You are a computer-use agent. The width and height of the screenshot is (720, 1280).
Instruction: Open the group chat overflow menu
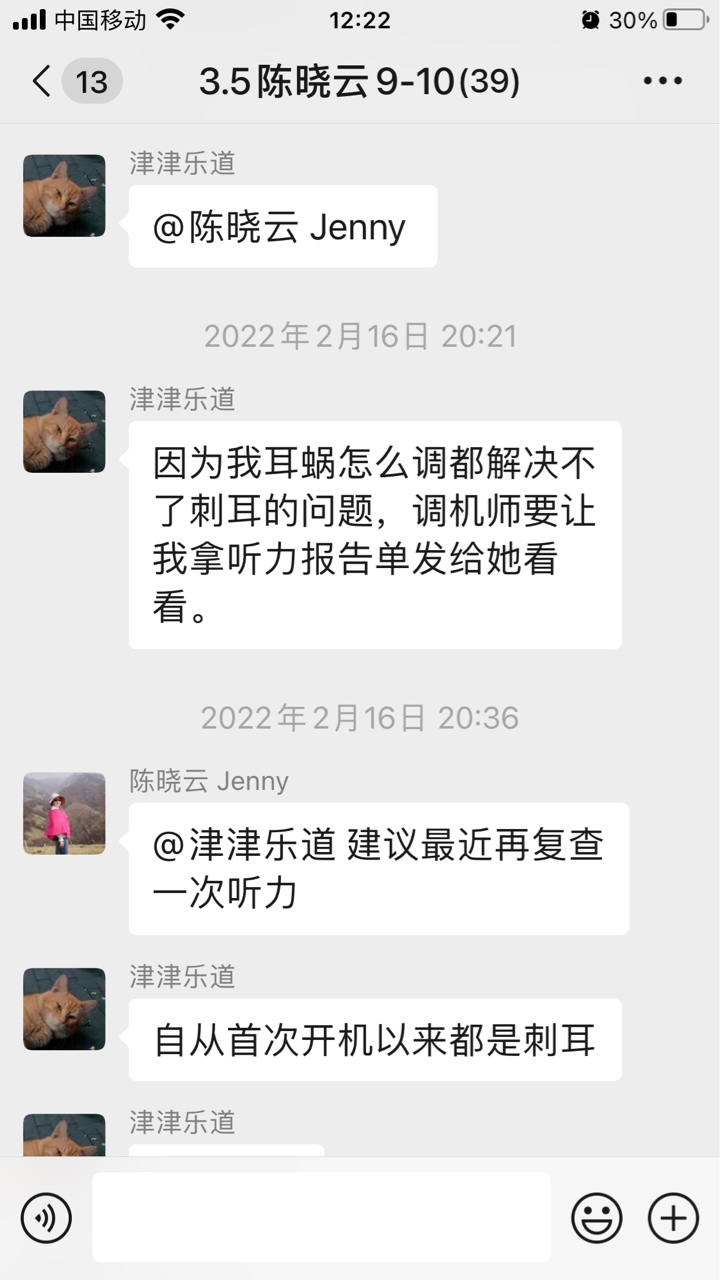(662, 82)
